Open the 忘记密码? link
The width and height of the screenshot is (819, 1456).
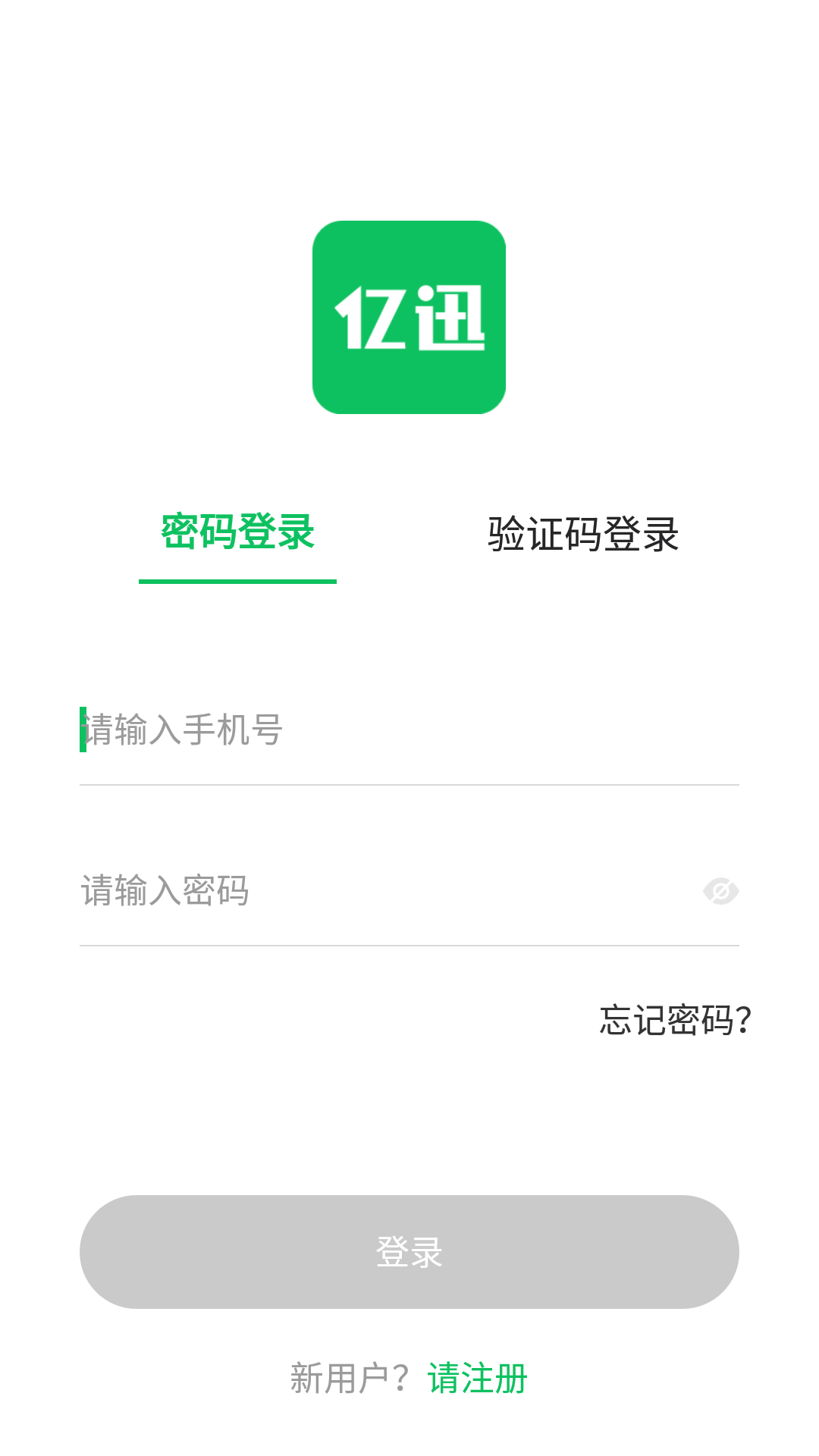675,1020
